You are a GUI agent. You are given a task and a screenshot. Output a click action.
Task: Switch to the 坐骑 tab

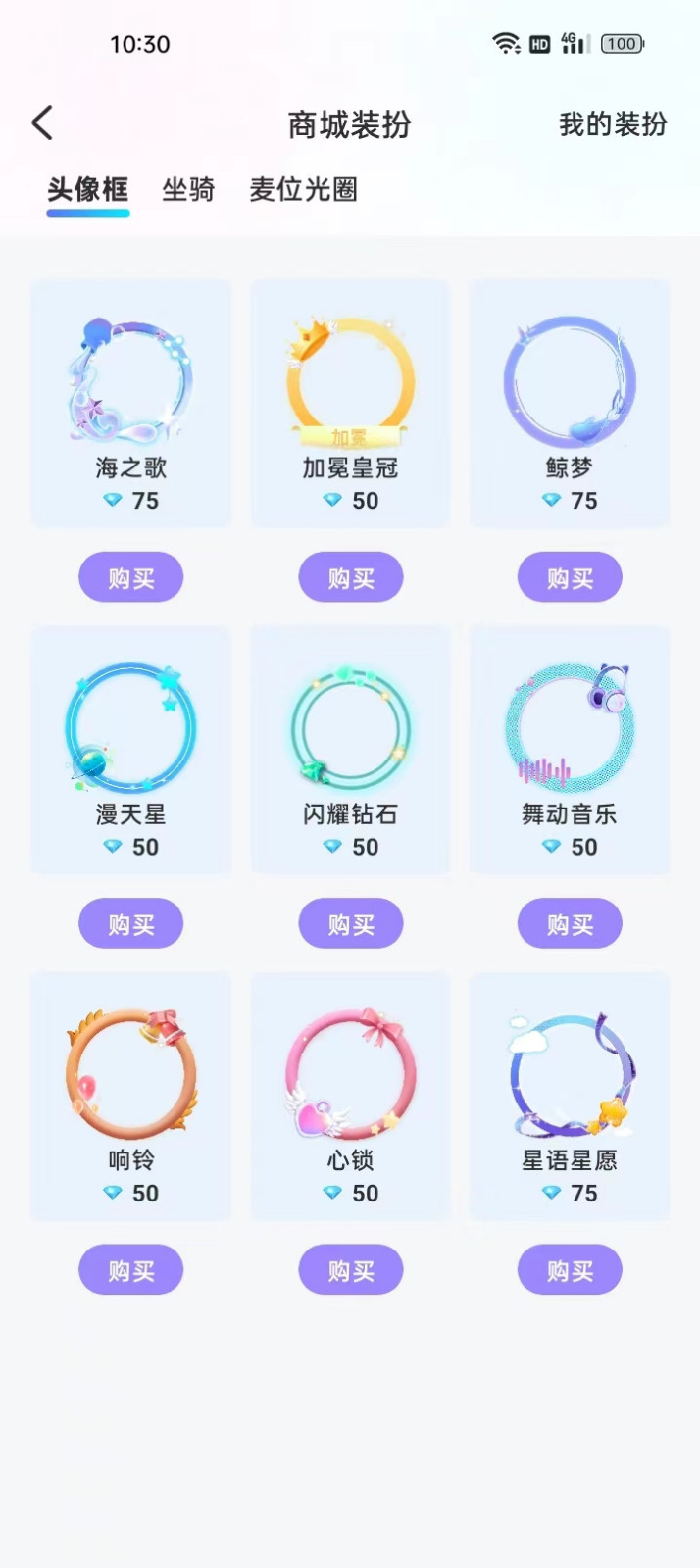tap(188, 189)
